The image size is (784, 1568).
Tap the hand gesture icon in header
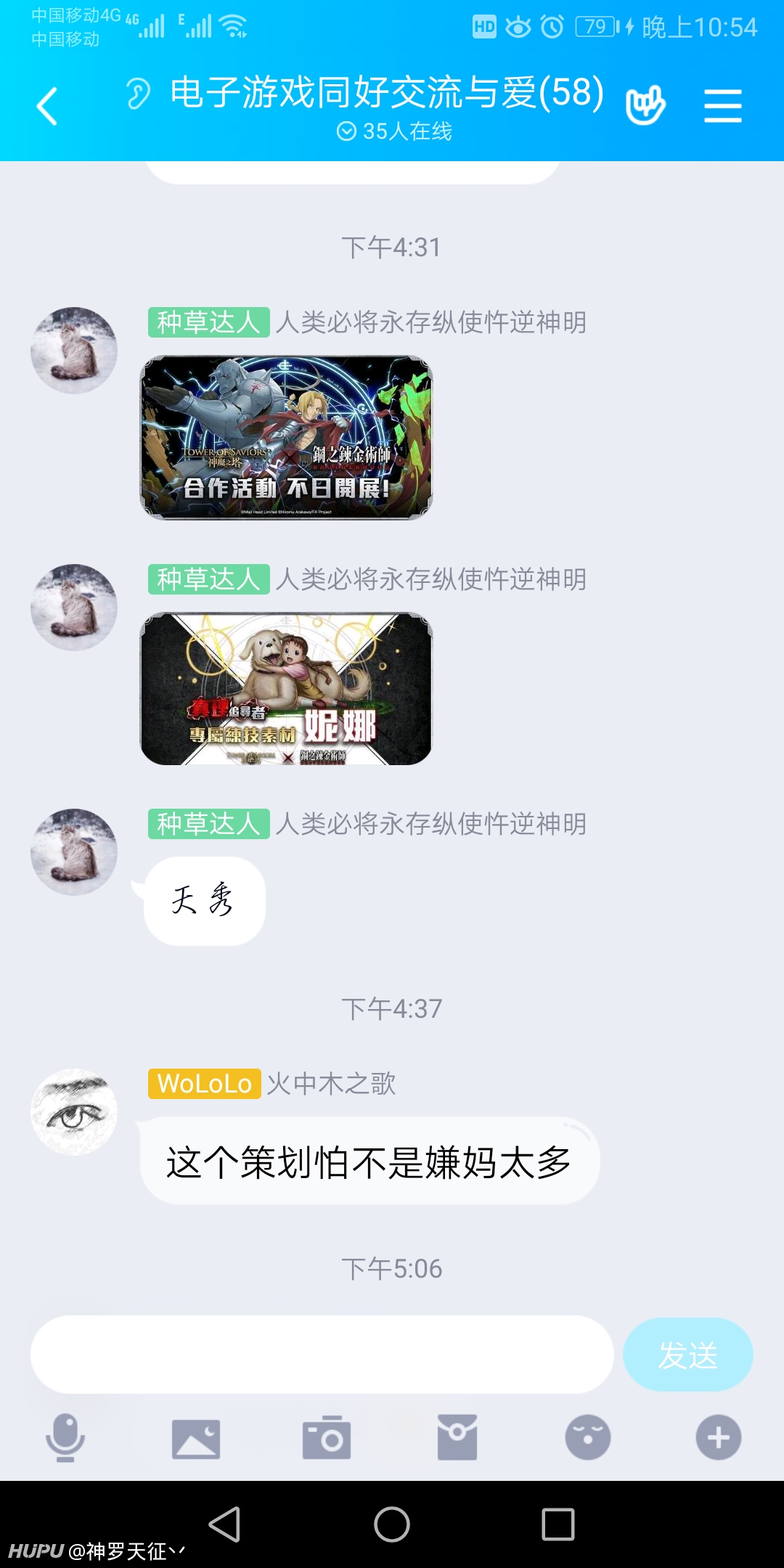tap(645, 106)
